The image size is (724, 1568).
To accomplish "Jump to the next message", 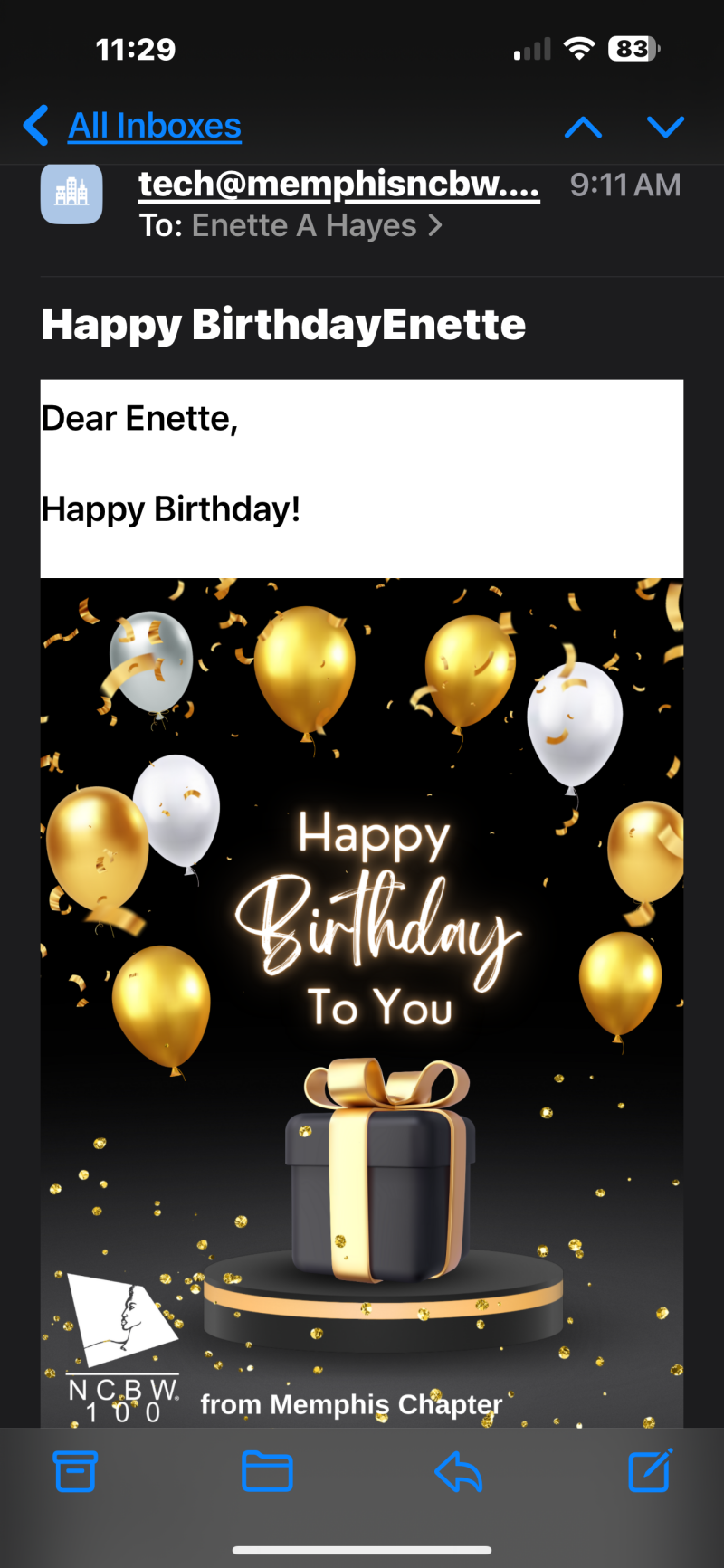I will point(665,127).
